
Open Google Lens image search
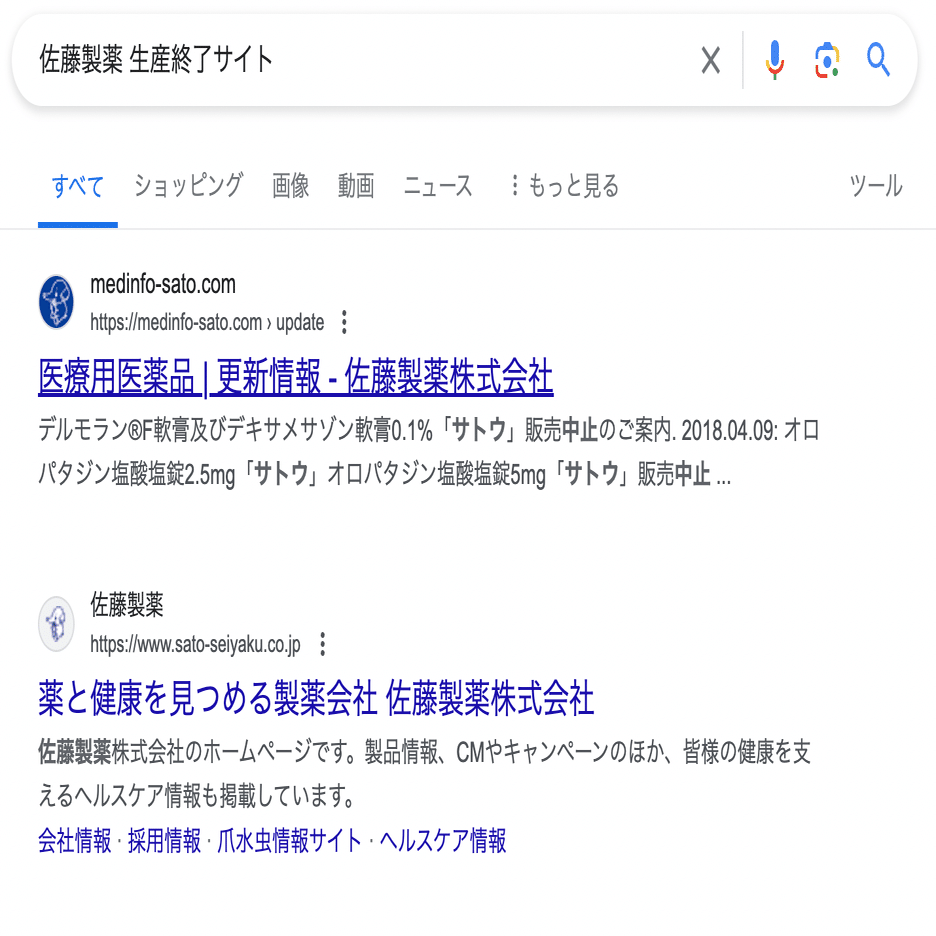tap(826, 61)
